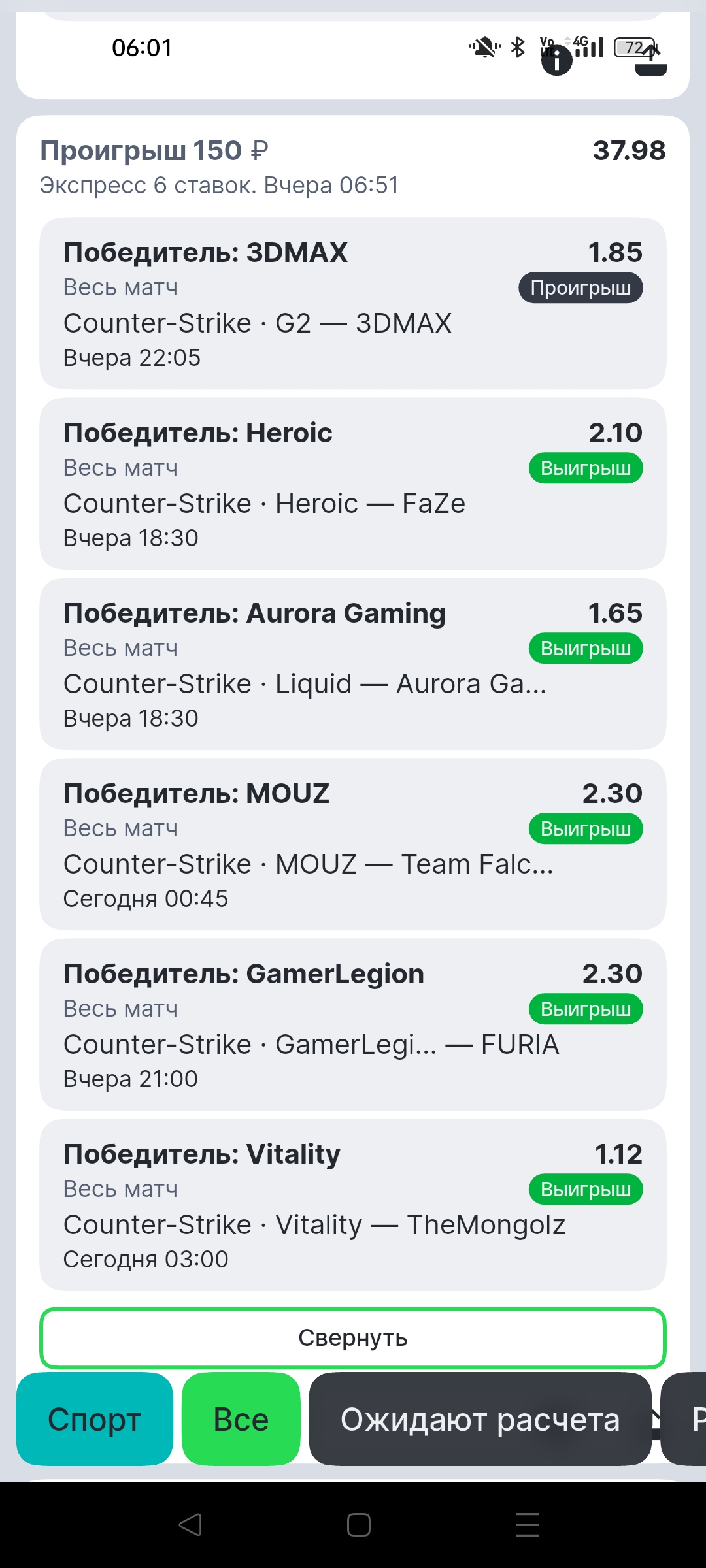Go to the home screen
This screenshot has height=1568, width=706.
pos(359,1525)
